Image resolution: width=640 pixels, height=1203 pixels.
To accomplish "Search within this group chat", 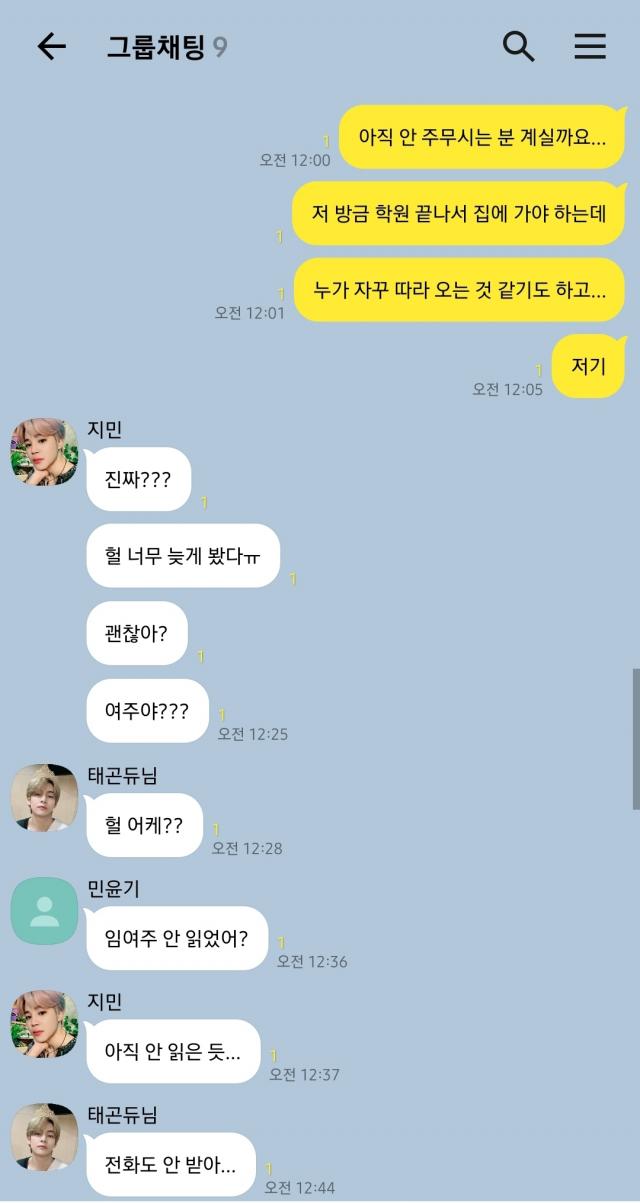I will tap(518, 46).
